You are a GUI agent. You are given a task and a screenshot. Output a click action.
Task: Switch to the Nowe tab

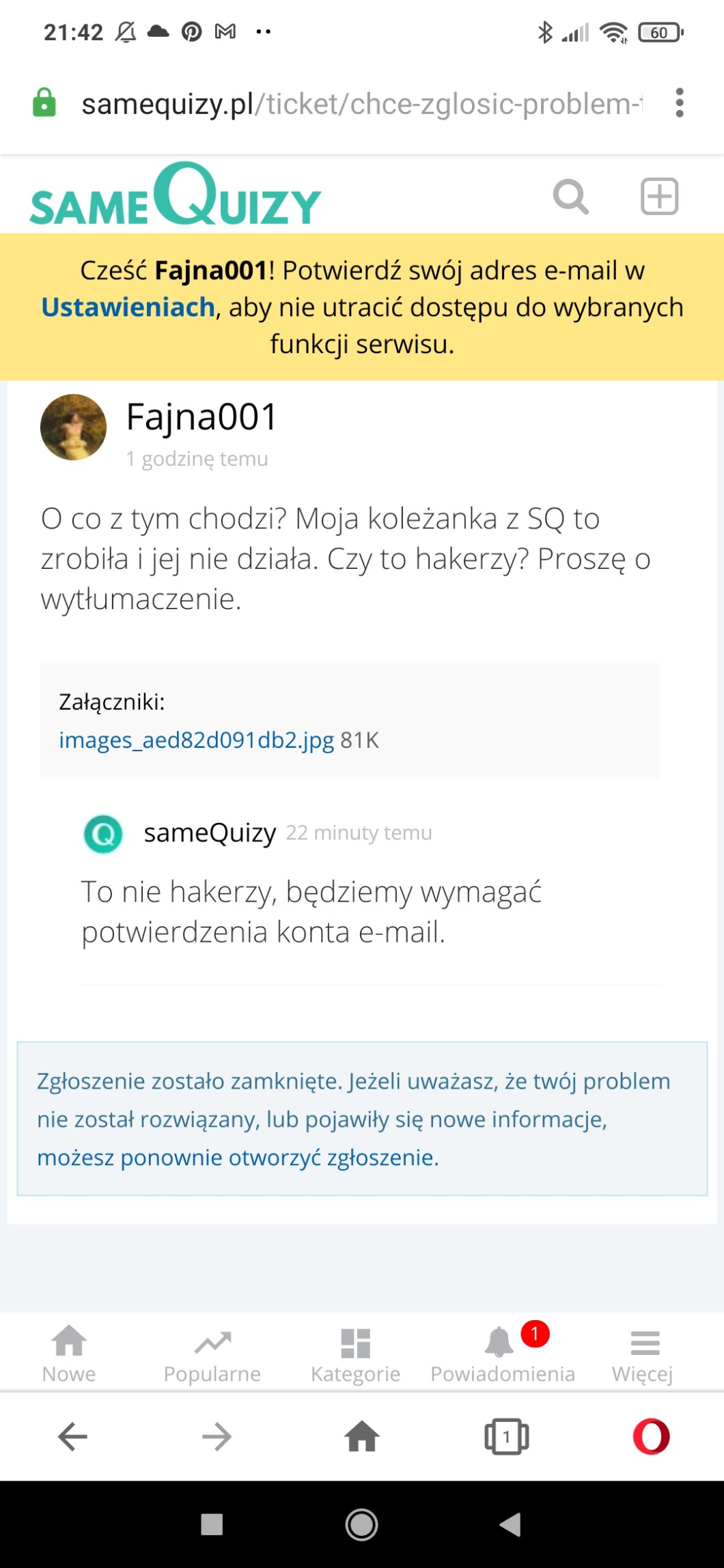pos(69,1354)
